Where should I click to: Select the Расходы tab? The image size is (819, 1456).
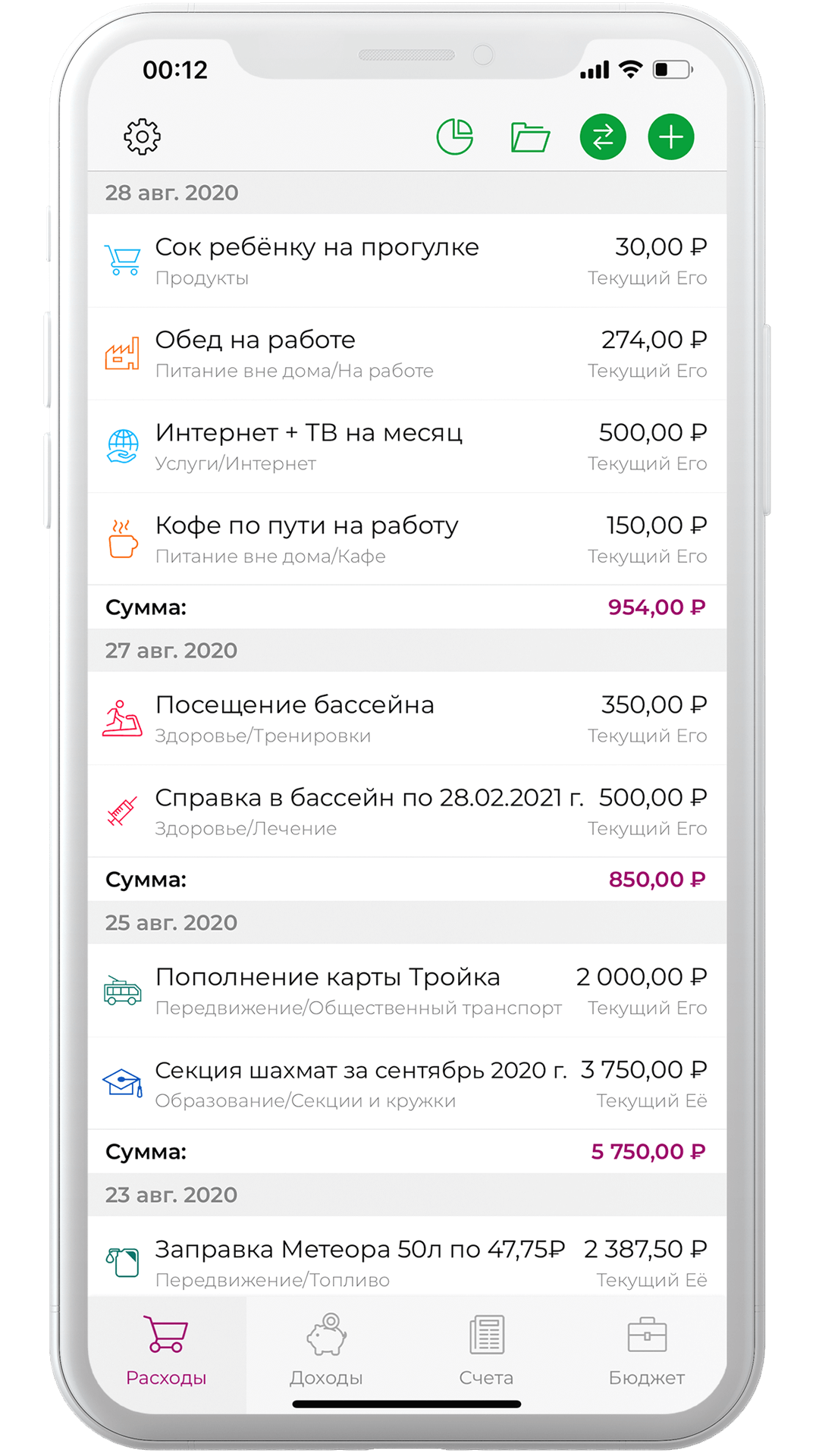166,1351
